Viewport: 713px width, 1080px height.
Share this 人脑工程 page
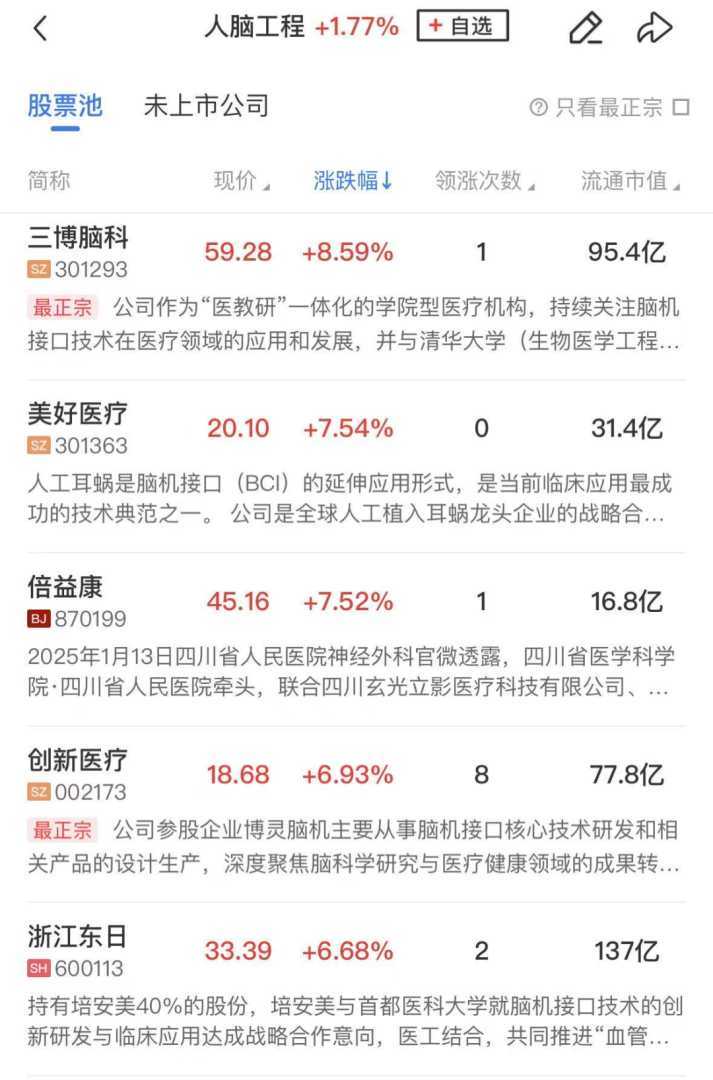pyautogui.click(x=654, y=29)
